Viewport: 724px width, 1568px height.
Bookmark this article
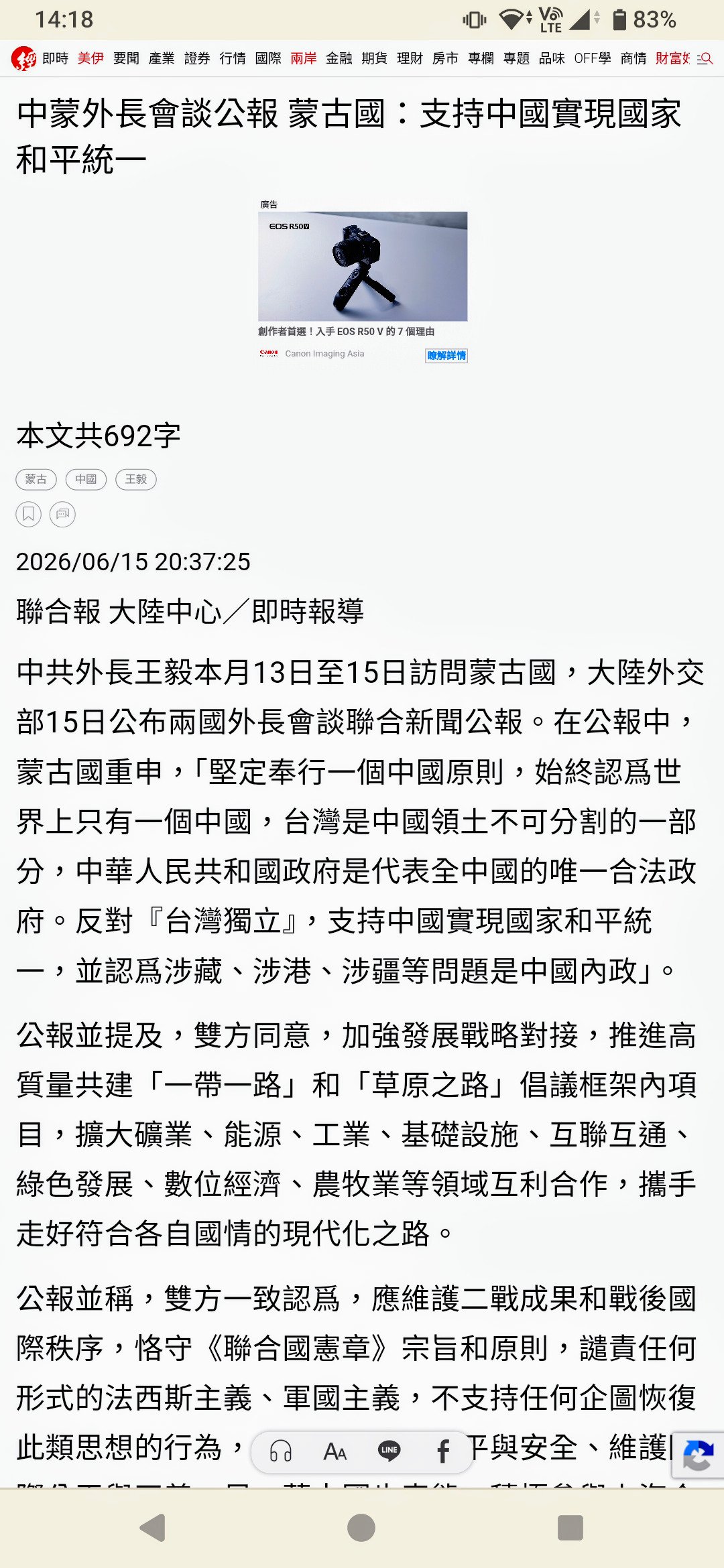pos(29,514)
